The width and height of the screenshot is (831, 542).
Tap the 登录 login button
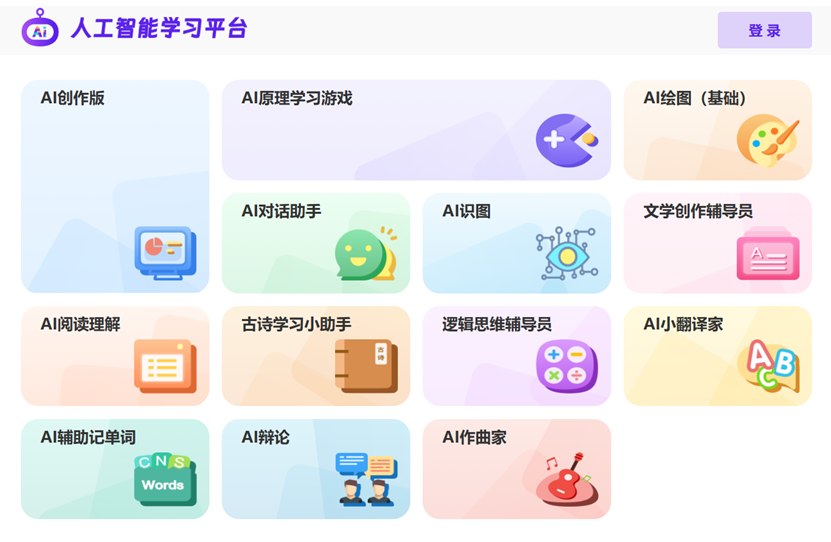click(x=764, y=30)
